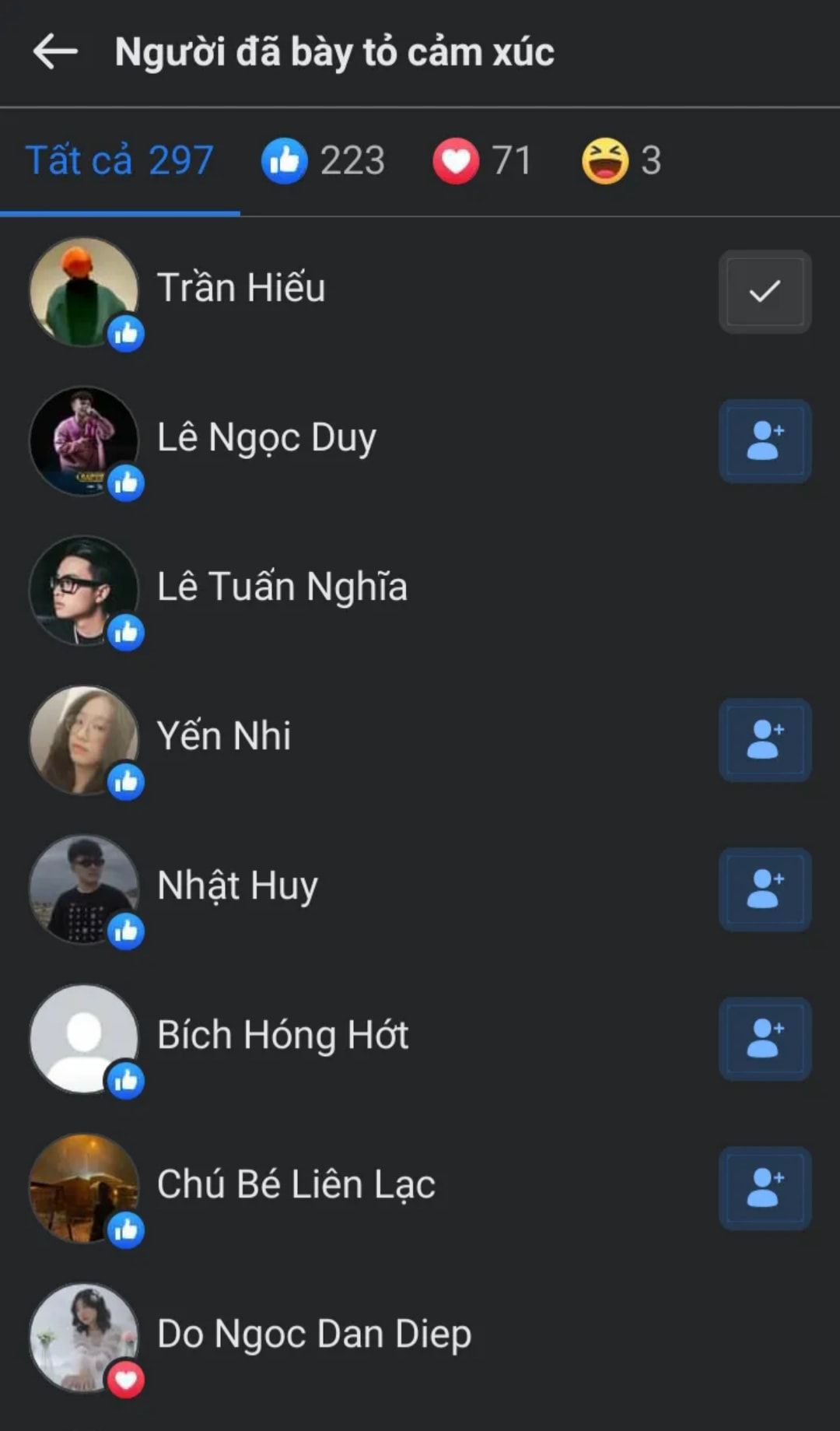Send a friend request to Yến Nhi
The height and width of the screenshot is (1431, 840).
tap(765, 740)
